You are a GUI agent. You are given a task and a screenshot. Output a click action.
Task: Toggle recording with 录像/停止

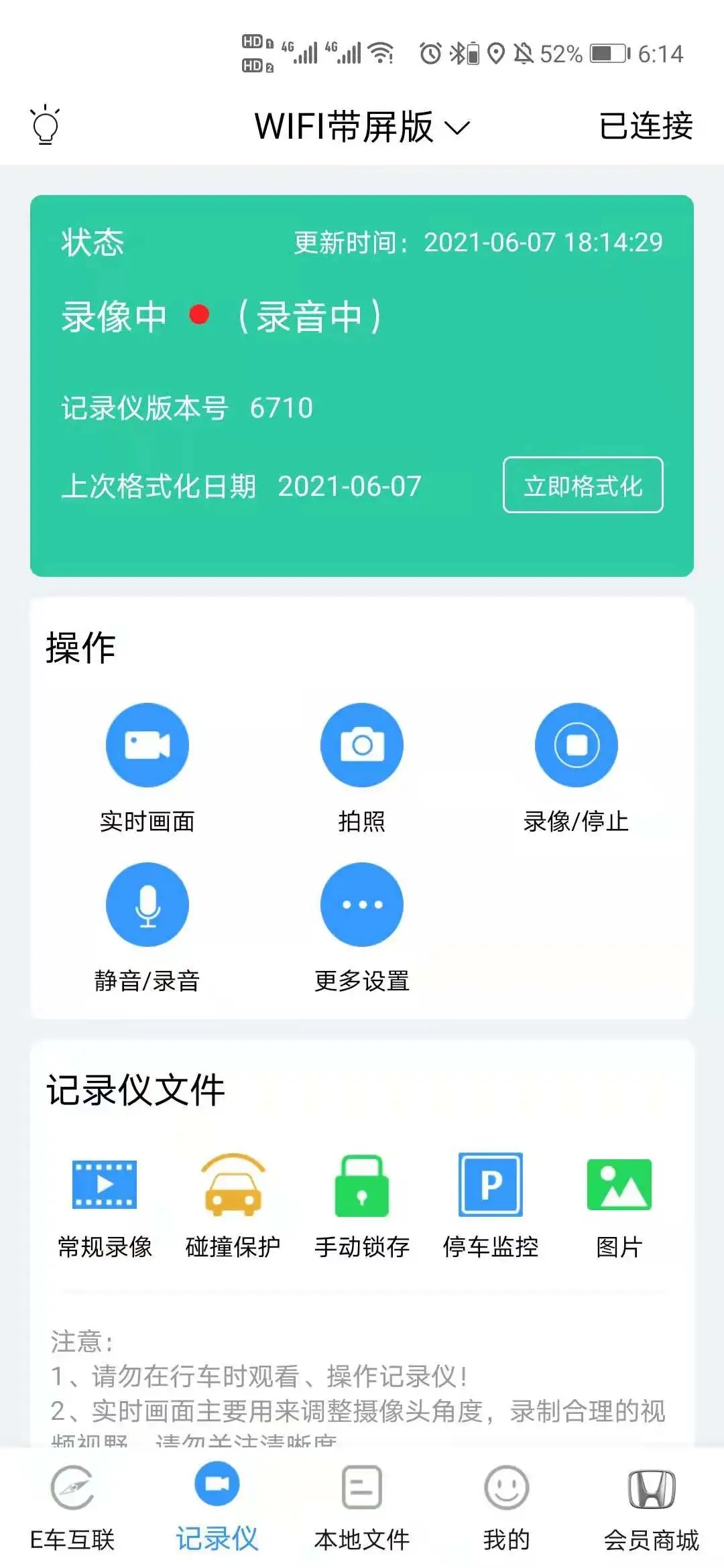[x=577, y=745]
